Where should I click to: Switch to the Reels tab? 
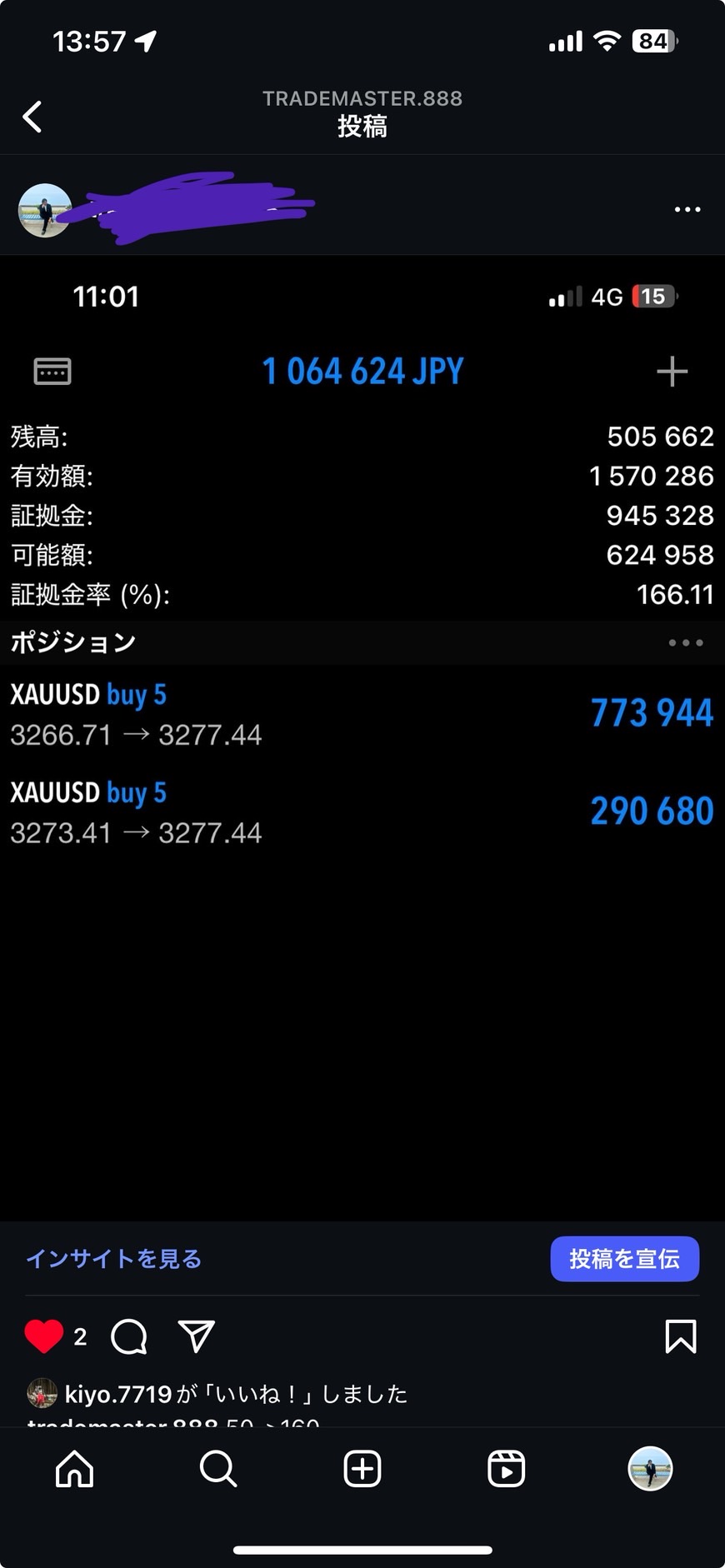506,1469
